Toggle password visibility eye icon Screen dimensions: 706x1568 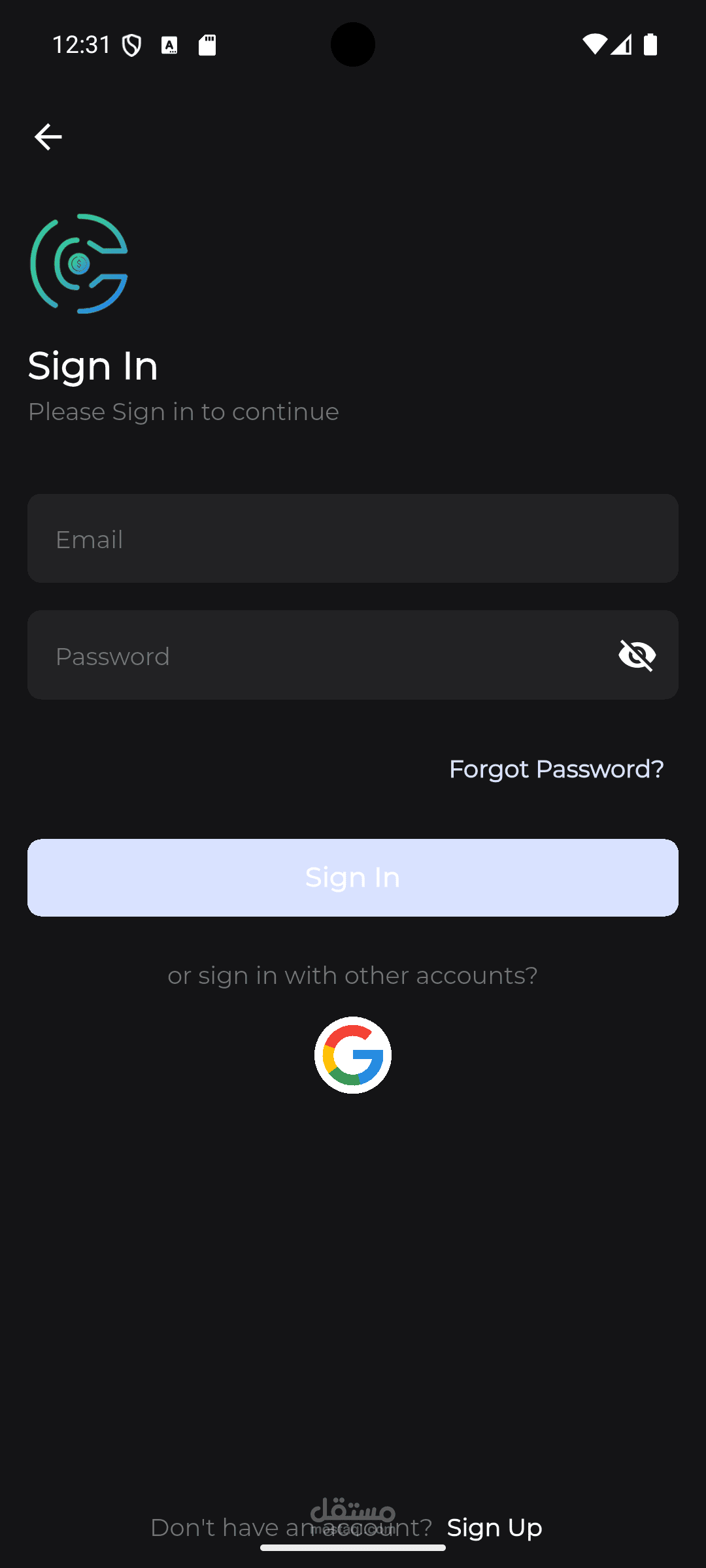[x=637, y=655]
